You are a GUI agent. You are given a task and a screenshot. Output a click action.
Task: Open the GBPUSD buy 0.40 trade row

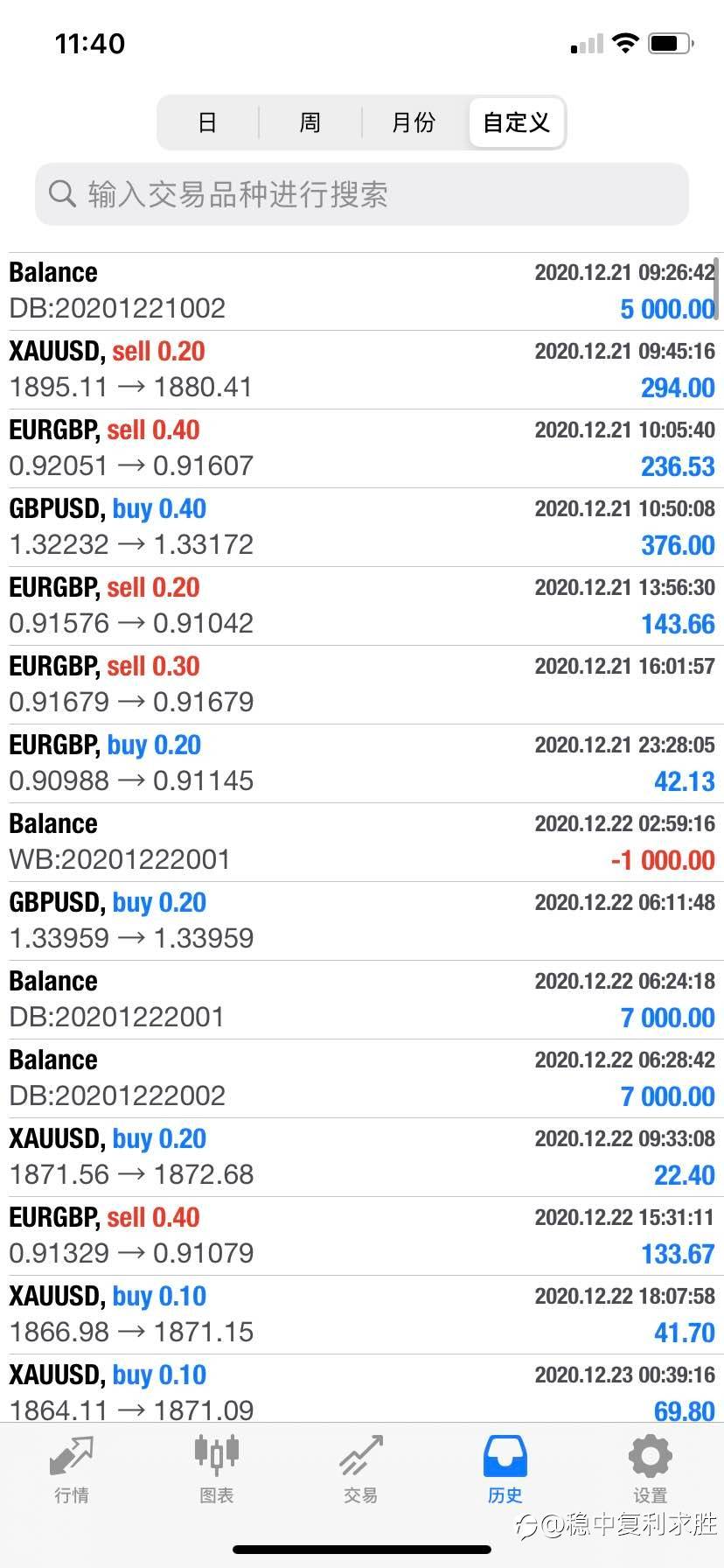point(362,528)
